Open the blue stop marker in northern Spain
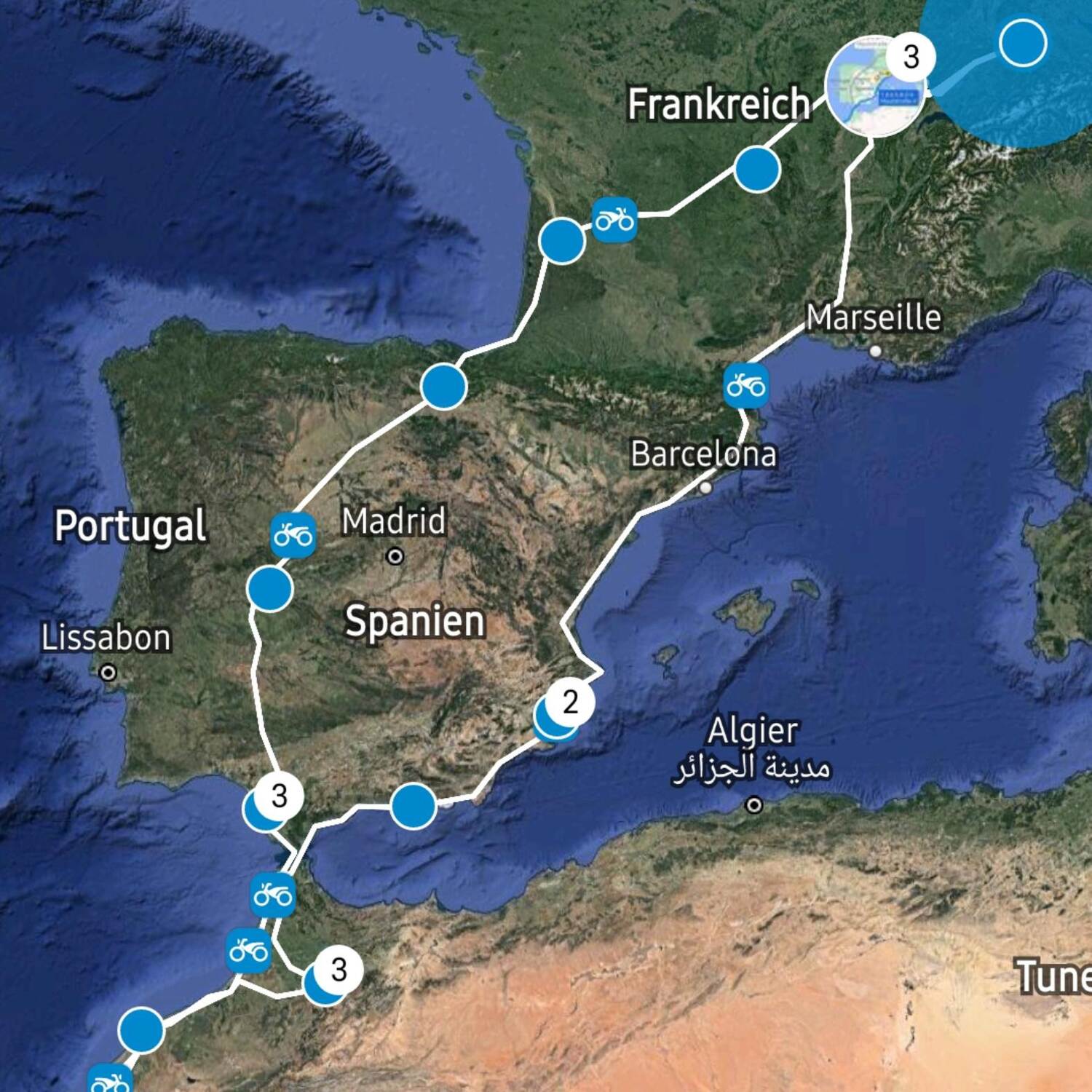The width and height of the screenshot is (1092, 1092). (443, 386)
